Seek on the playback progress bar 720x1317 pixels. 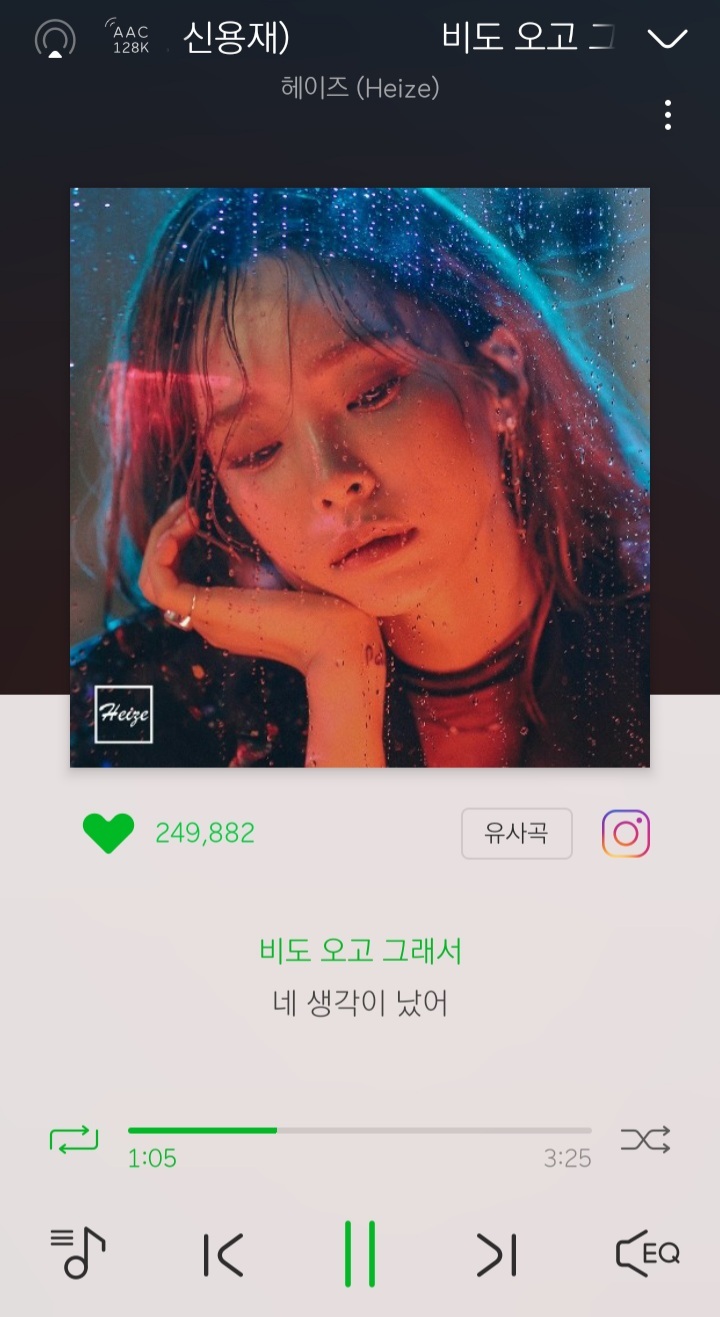tap(360, 1131)
